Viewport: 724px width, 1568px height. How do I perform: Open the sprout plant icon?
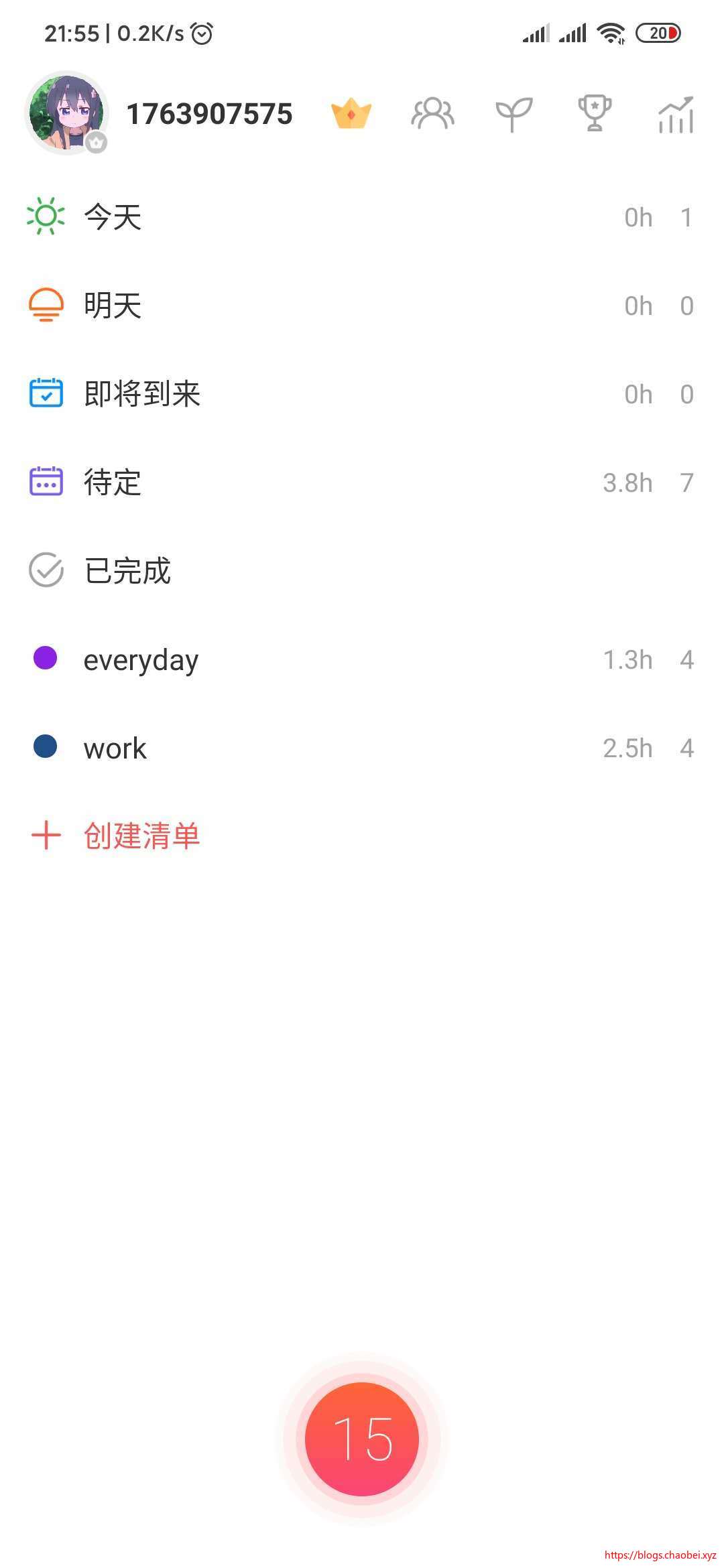coord(514,114)
